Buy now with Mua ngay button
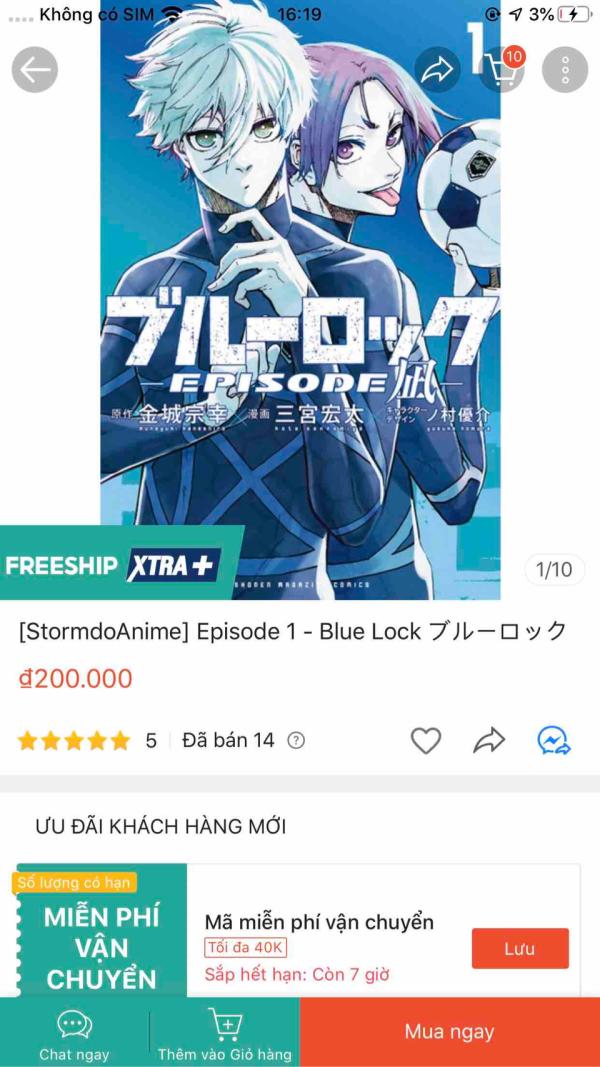The width and height of the screenshot is (600, 1067). pos(449,1032)
